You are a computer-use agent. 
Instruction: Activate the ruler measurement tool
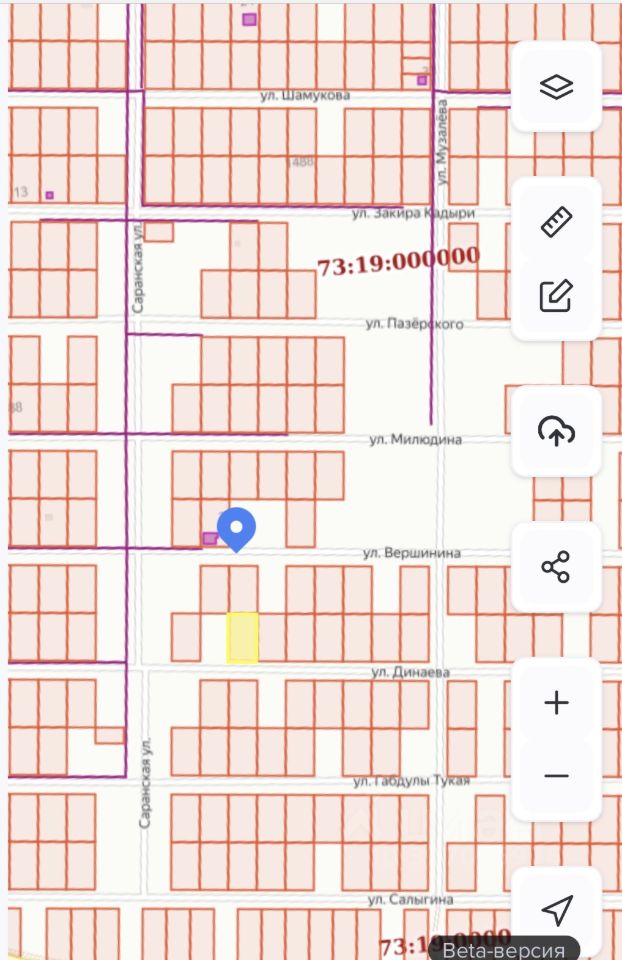click(556, 222)
